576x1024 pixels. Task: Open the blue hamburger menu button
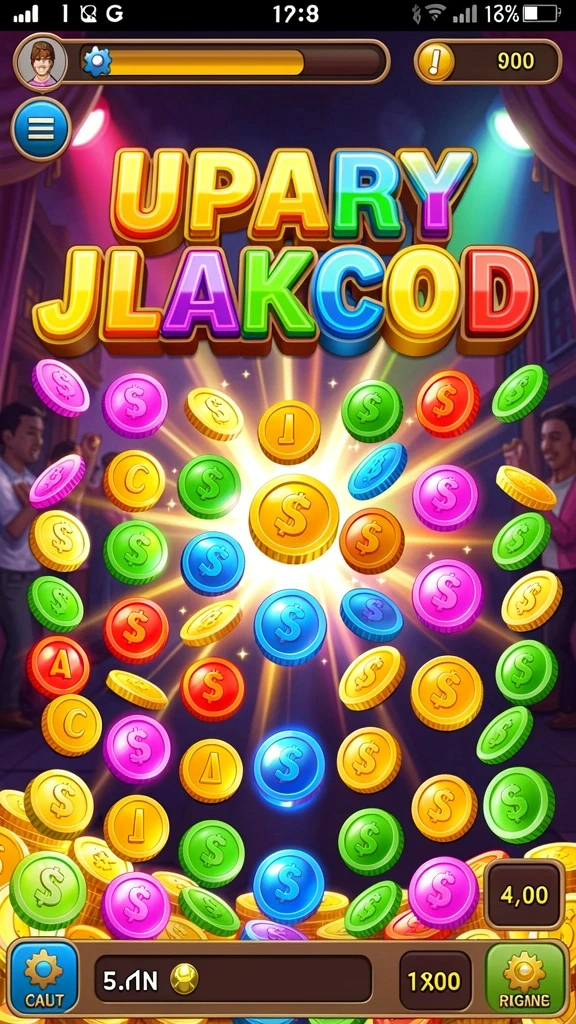pos(40,129)
